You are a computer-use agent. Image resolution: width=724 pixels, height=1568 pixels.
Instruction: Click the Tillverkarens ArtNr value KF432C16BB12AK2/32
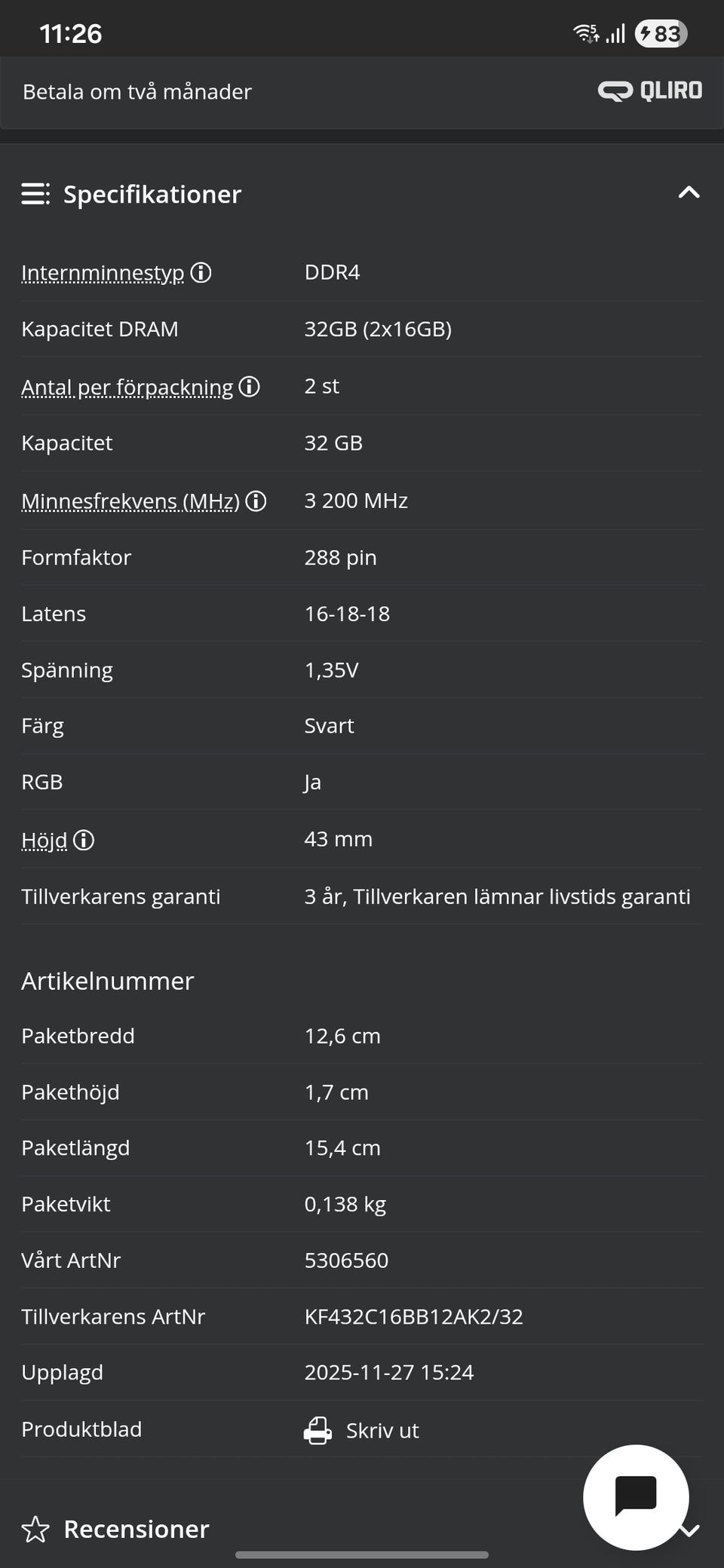click(415, 1316)
